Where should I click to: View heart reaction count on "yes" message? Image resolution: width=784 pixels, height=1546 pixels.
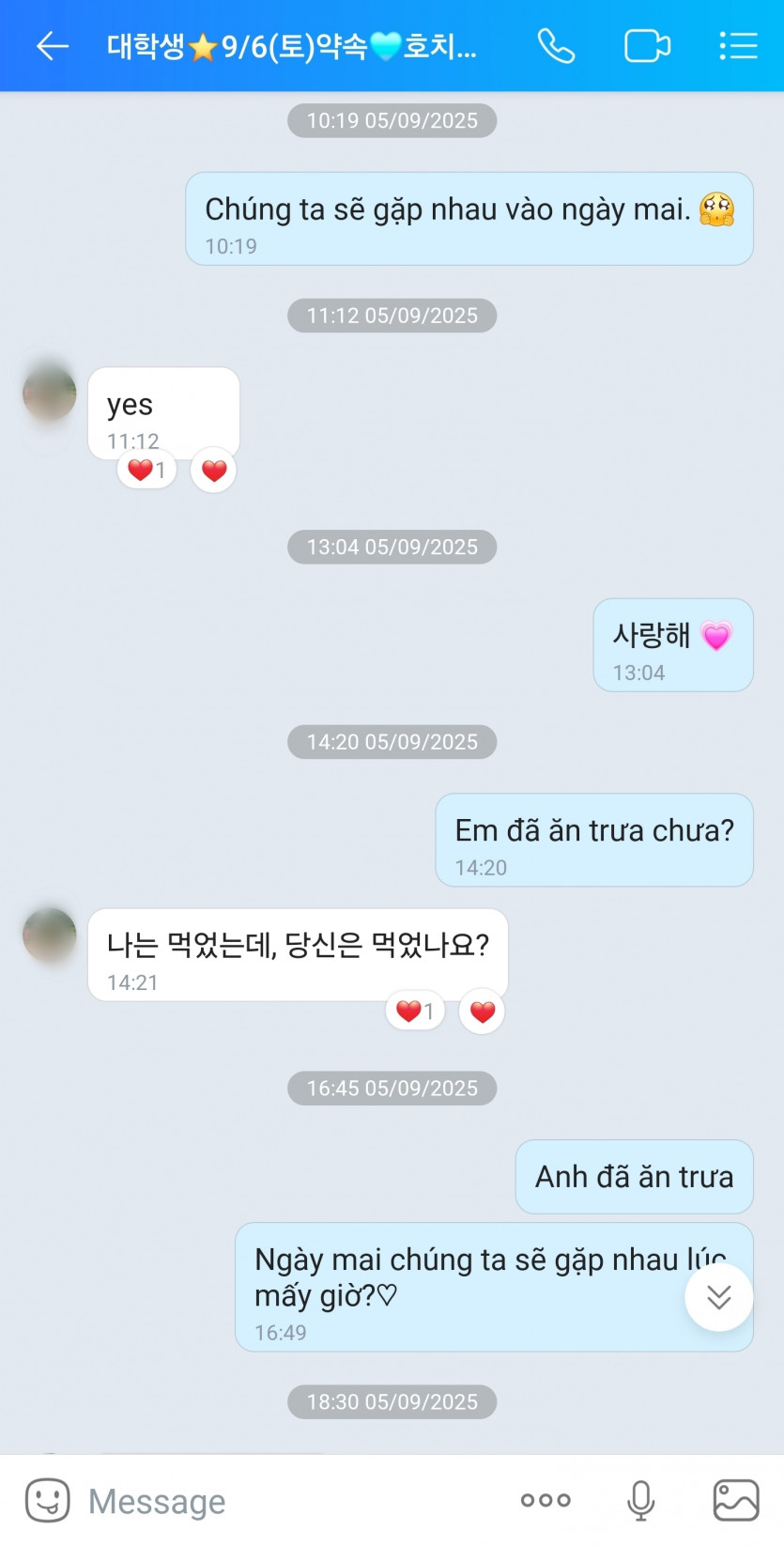click(146, 470)
